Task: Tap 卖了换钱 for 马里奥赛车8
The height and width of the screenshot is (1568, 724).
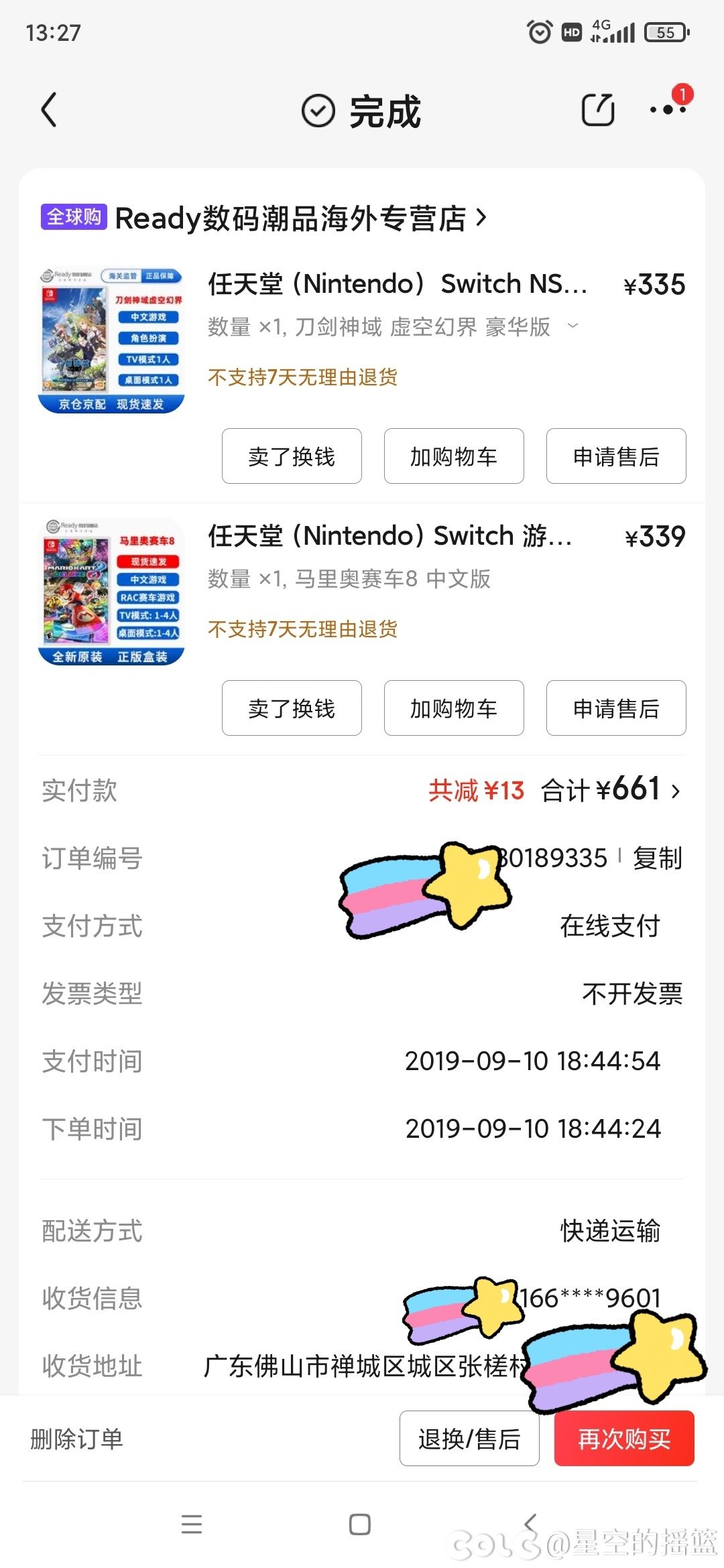Action: pos(292,708)
